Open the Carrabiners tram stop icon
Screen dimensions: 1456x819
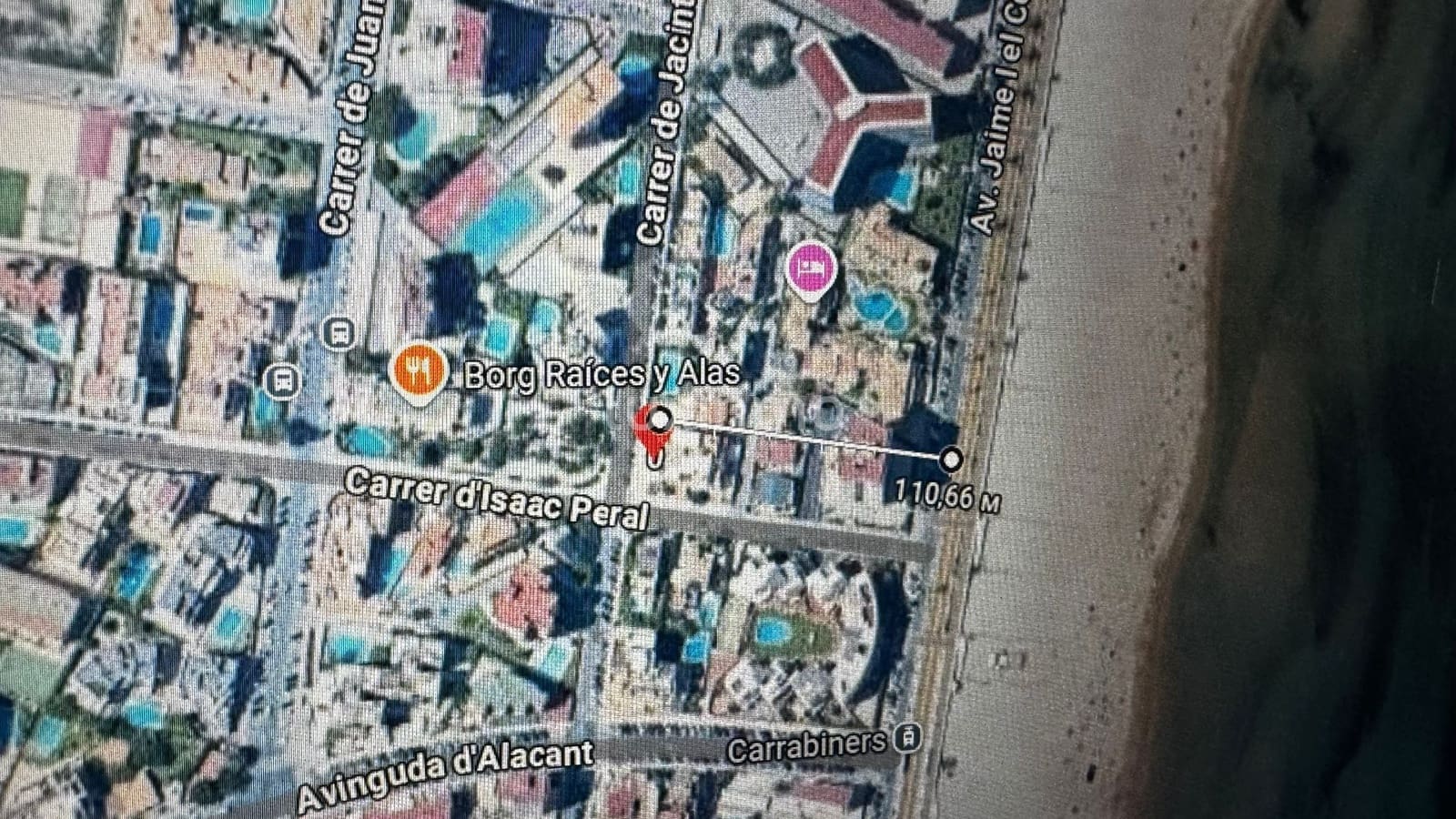pos(906,738)
